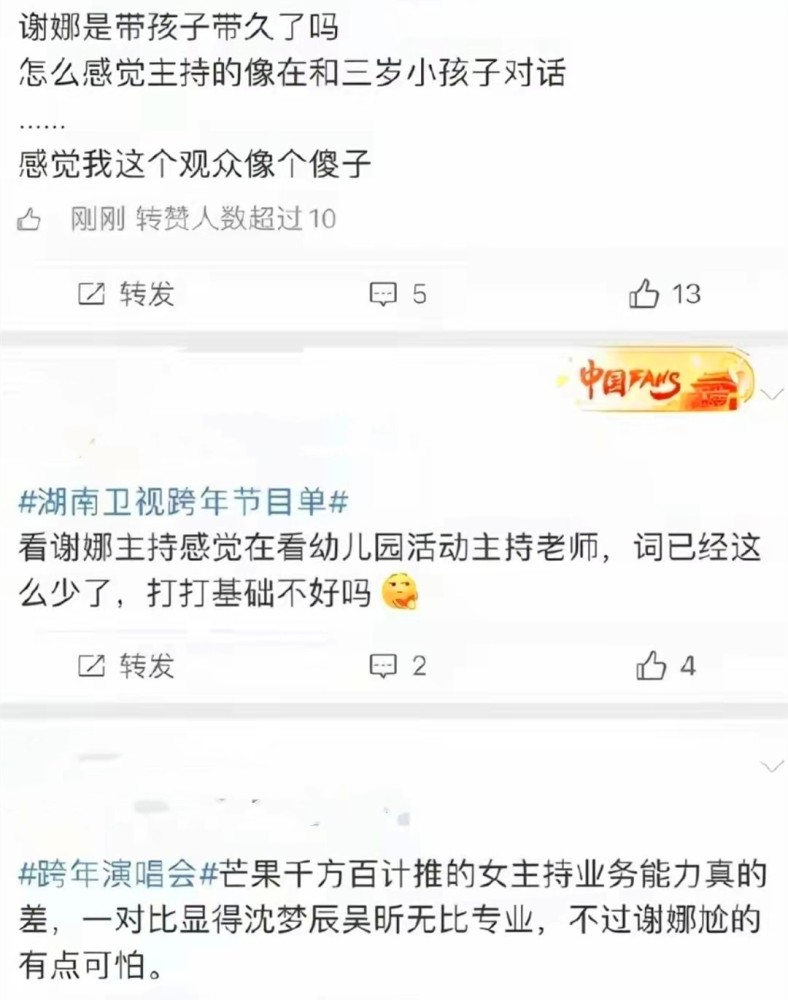View the 2 comments on second post
Viewport: 788px width, 1000px height.
tap(399, 665)
